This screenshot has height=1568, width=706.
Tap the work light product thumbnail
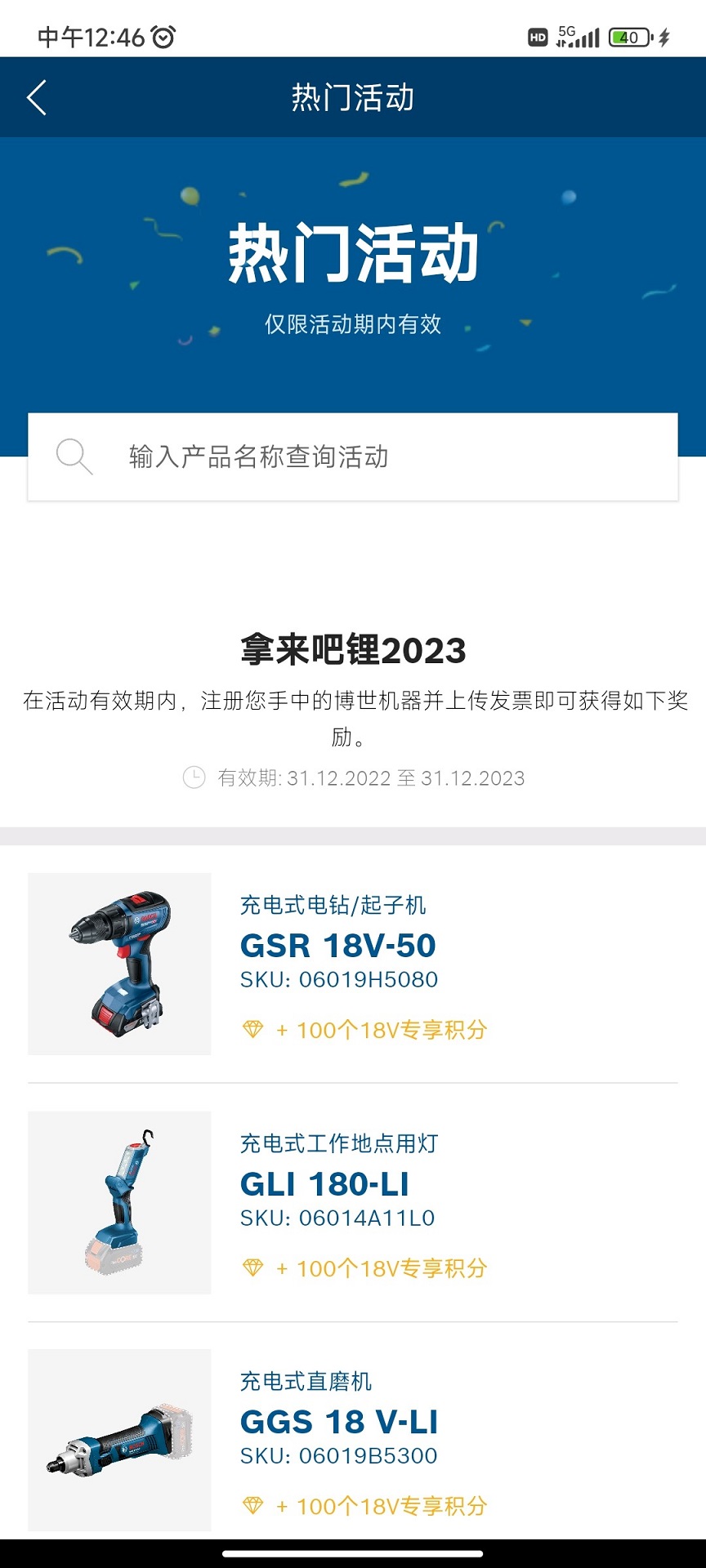click(x=118, y=1200)
